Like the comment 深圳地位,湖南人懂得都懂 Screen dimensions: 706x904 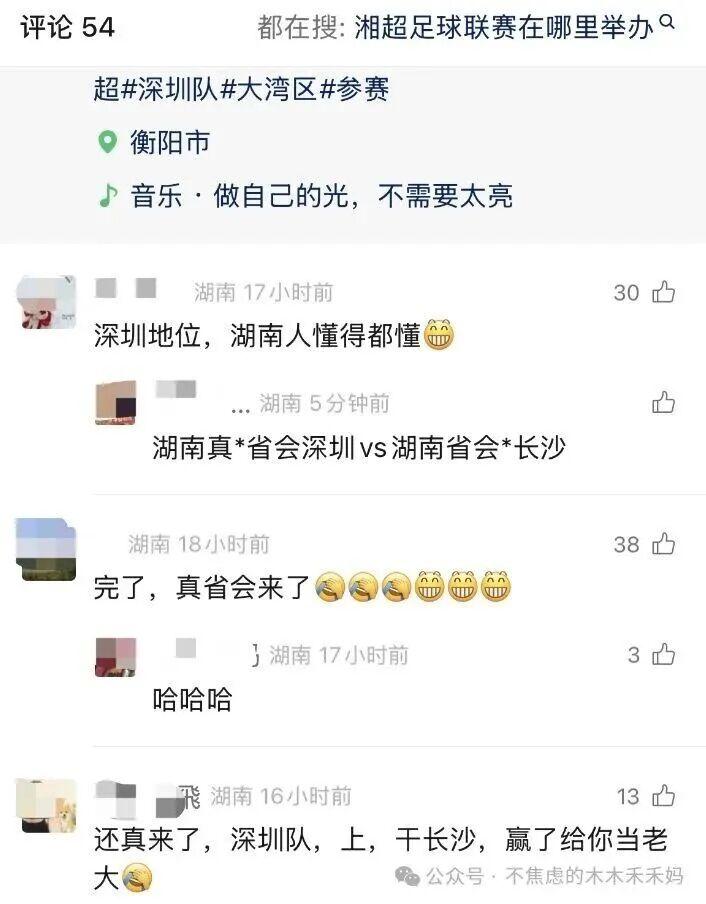coord(663,292)
